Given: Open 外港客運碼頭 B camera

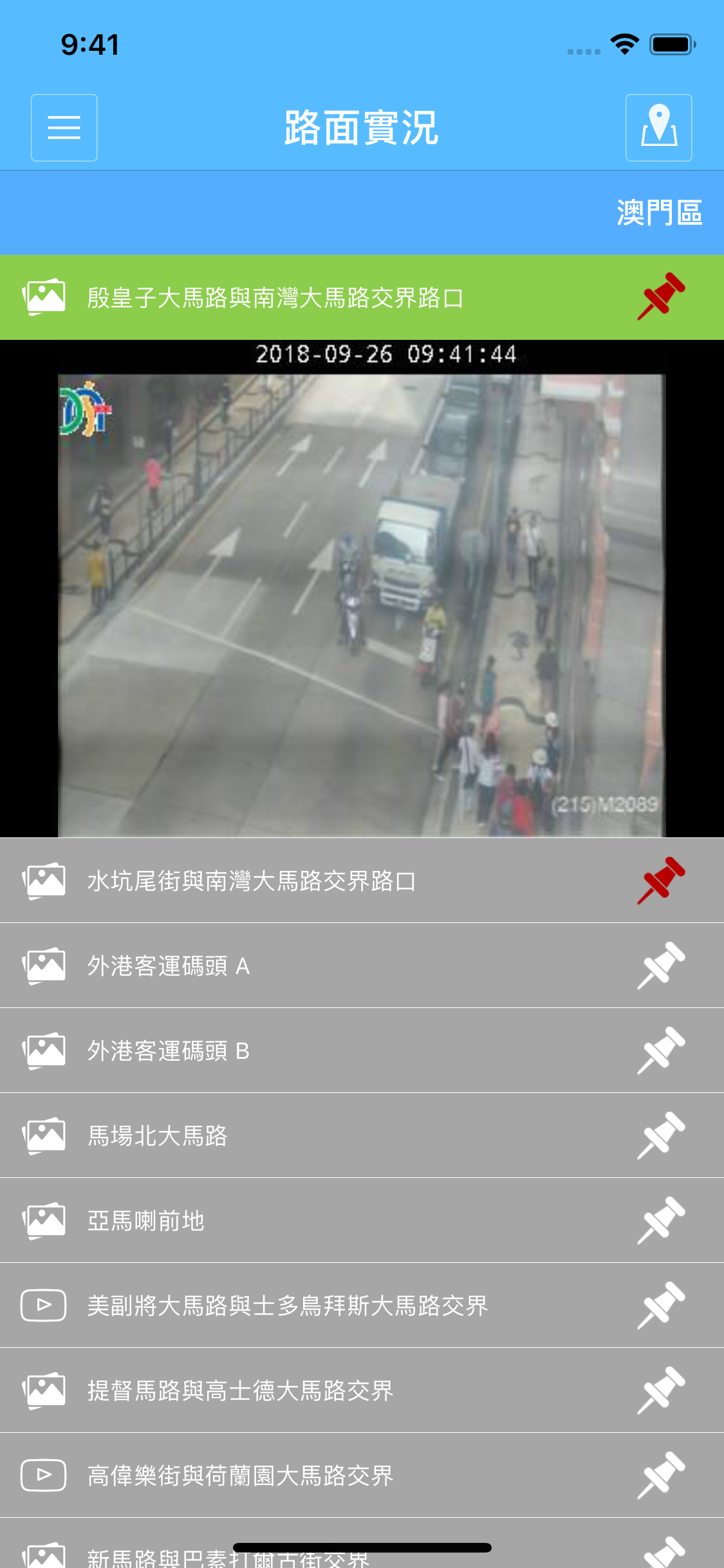Looking at the screenshot, I should [169, 1050].
